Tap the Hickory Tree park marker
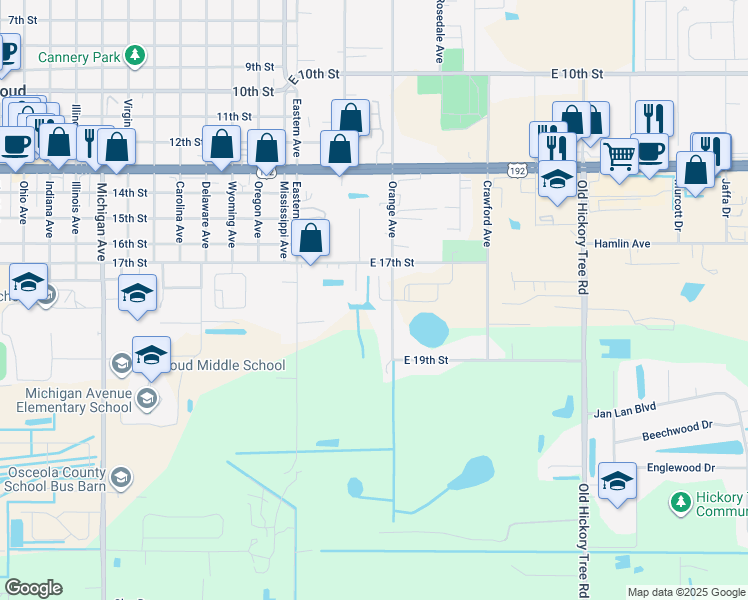 [681, 503]
